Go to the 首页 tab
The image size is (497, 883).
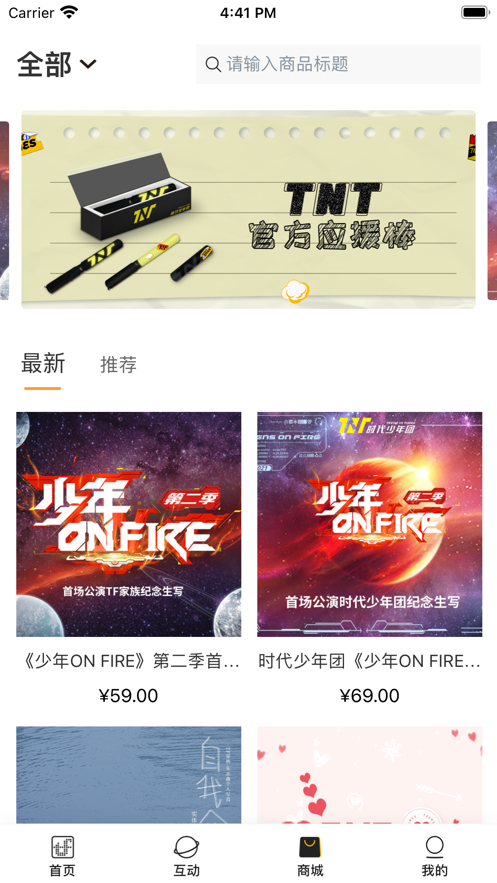point(62,856)
